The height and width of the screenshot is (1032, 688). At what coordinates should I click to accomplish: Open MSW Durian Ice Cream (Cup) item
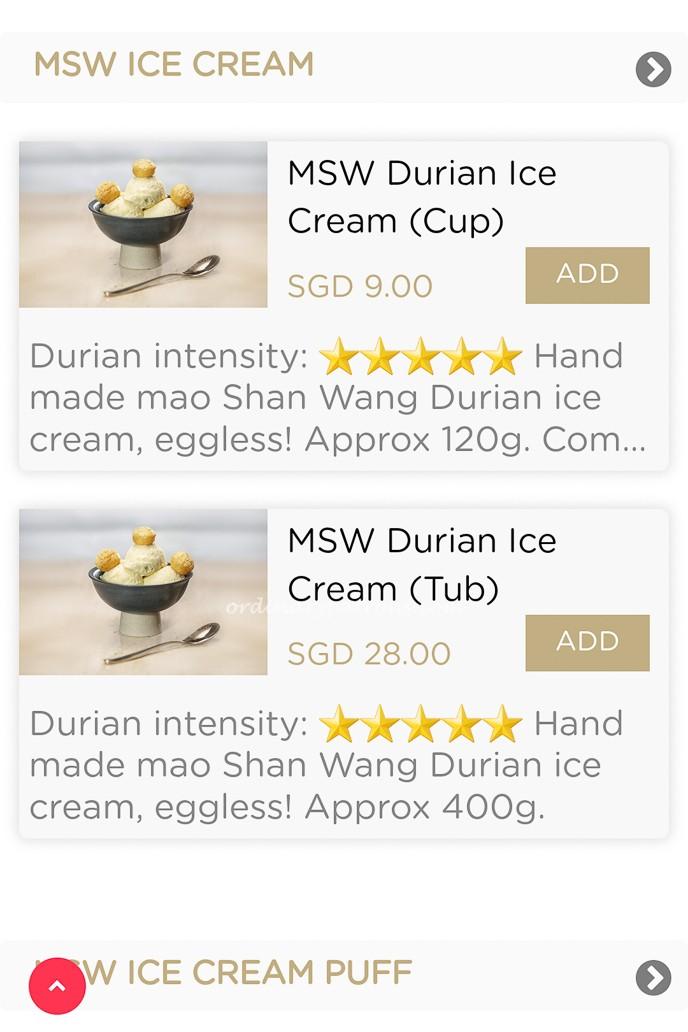(x=421, y=196)
